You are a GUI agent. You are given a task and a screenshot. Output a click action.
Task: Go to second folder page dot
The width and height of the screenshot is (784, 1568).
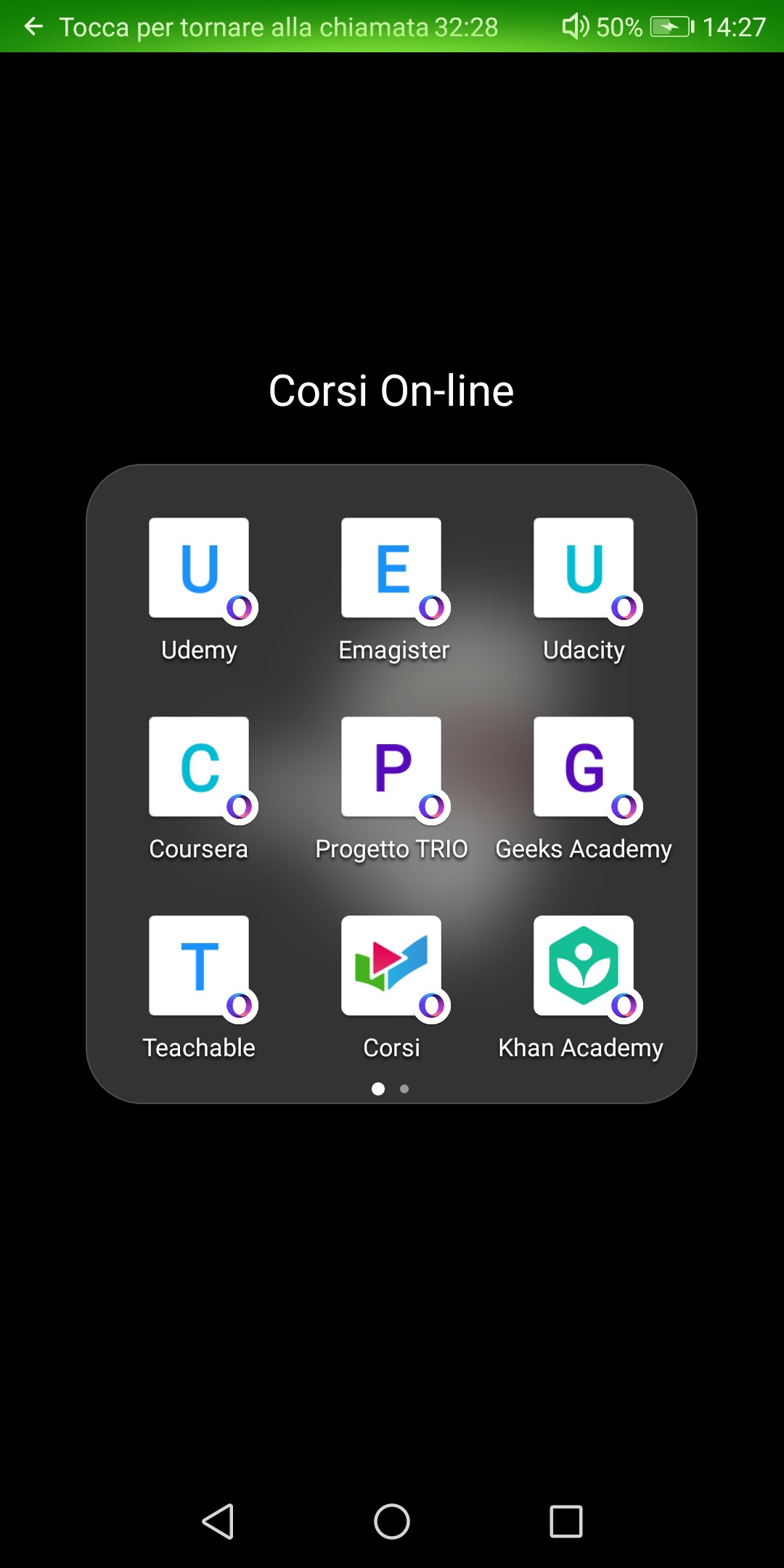404,1089
